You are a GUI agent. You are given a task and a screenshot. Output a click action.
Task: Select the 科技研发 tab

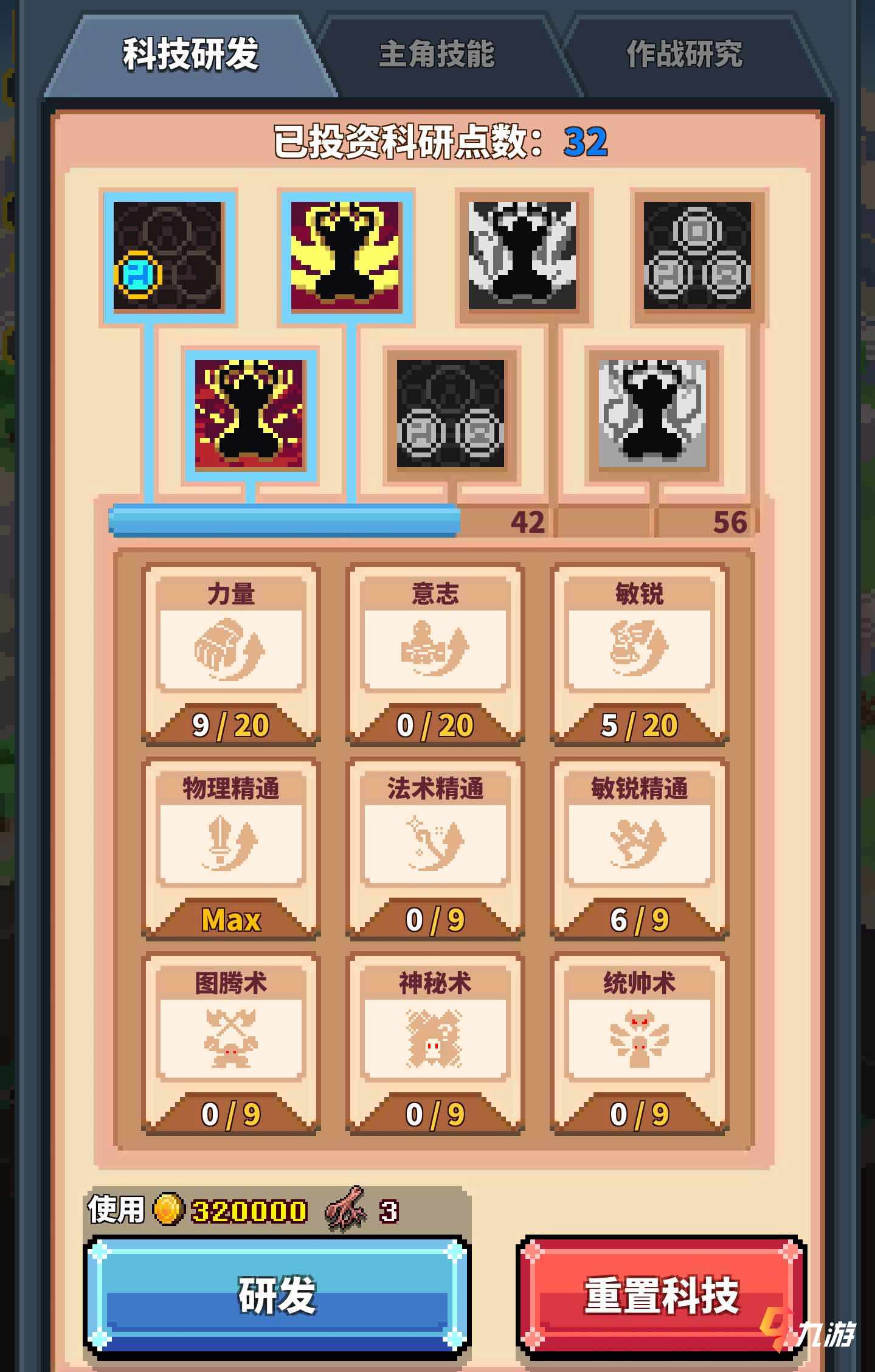[x=191, y=55]
